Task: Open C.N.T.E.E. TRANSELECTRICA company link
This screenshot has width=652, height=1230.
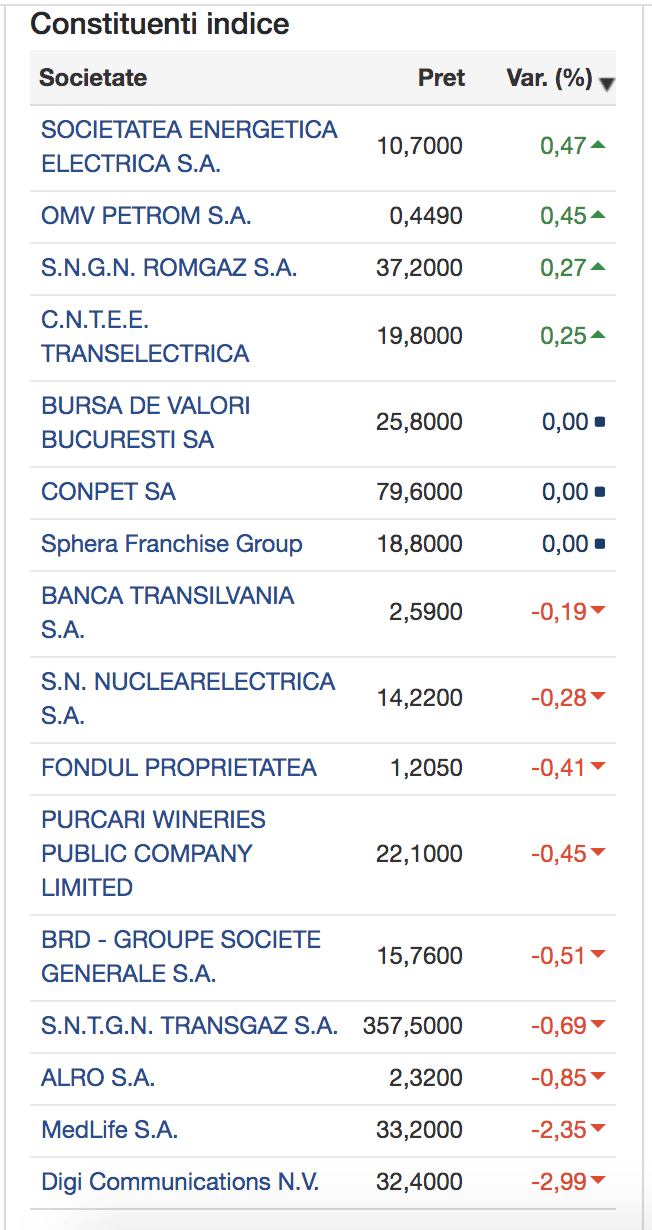Action: click(x=145, y=336)
